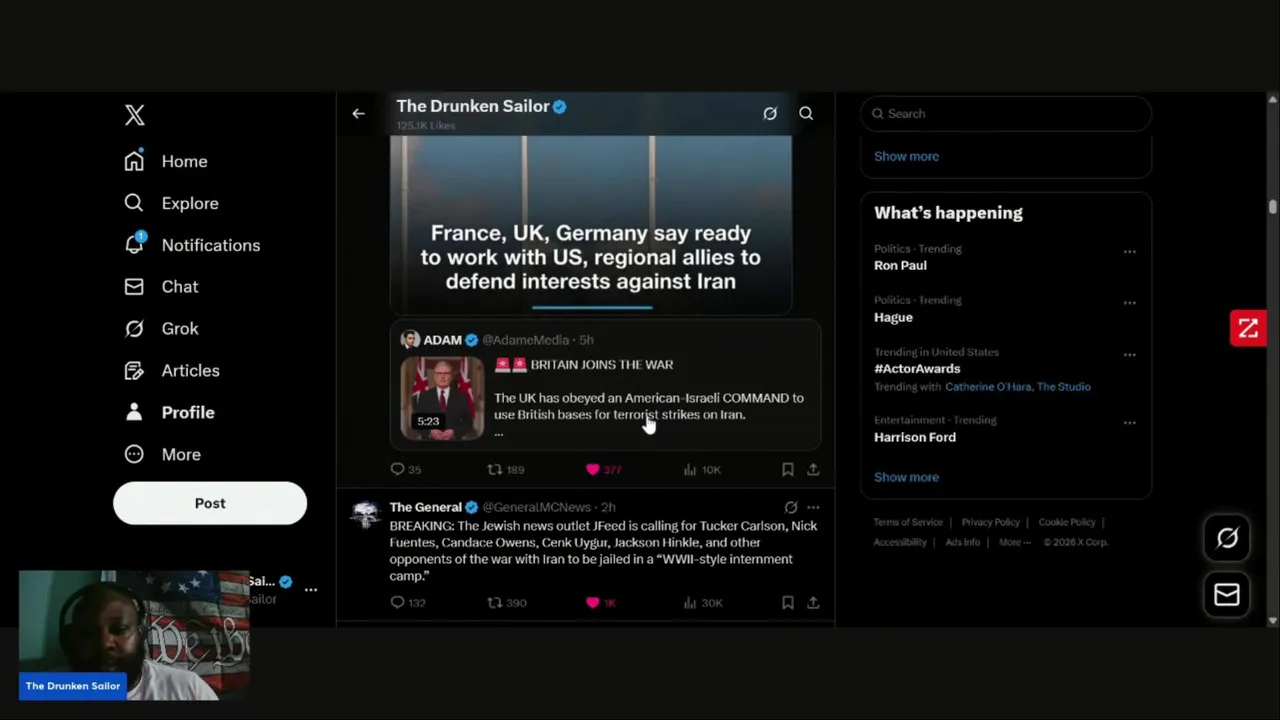Search within The Drunken Sailor's profile
1280x720 pixels.
click(806, 114)
